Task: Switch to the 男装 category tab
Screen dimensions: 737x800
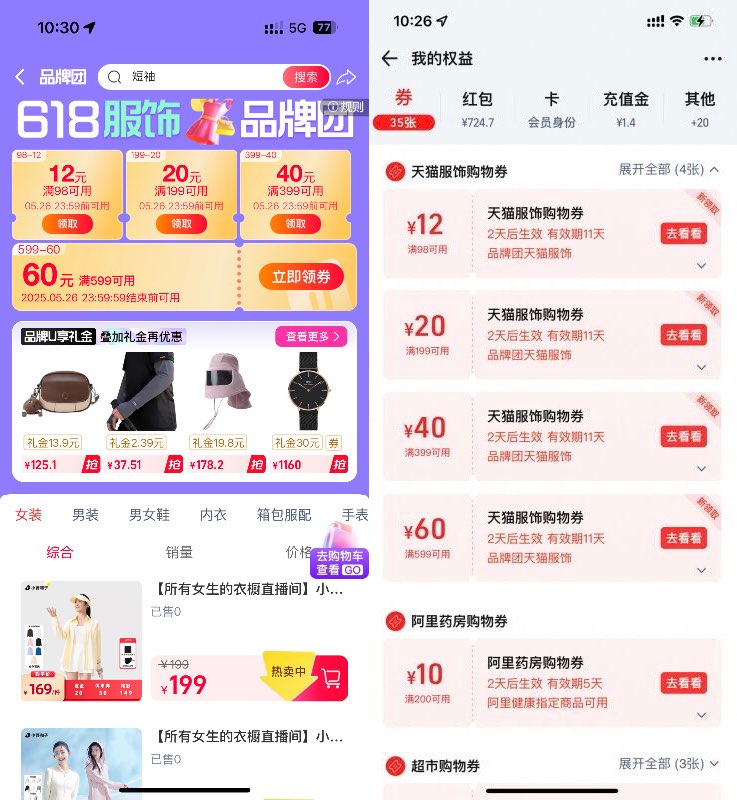Action: click(x=86, y=515)
